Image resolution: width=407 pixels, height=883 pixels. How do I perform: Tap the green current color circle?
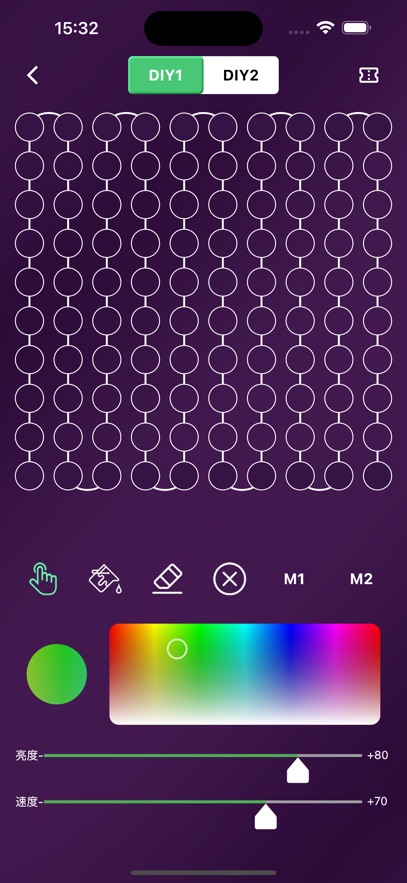57,674
